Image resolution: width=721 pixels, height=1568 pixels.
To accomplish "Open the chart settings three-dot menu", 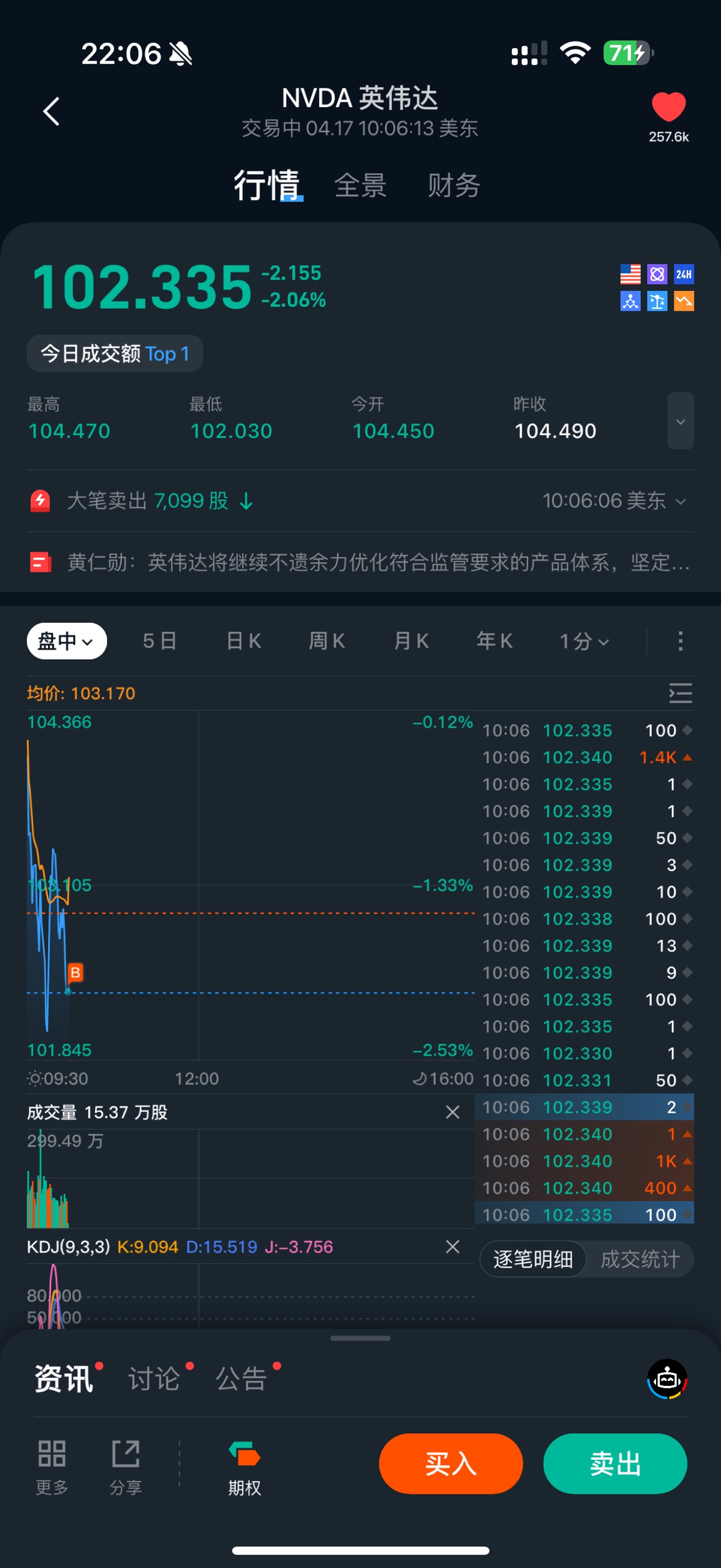I will tap(680, 641).
